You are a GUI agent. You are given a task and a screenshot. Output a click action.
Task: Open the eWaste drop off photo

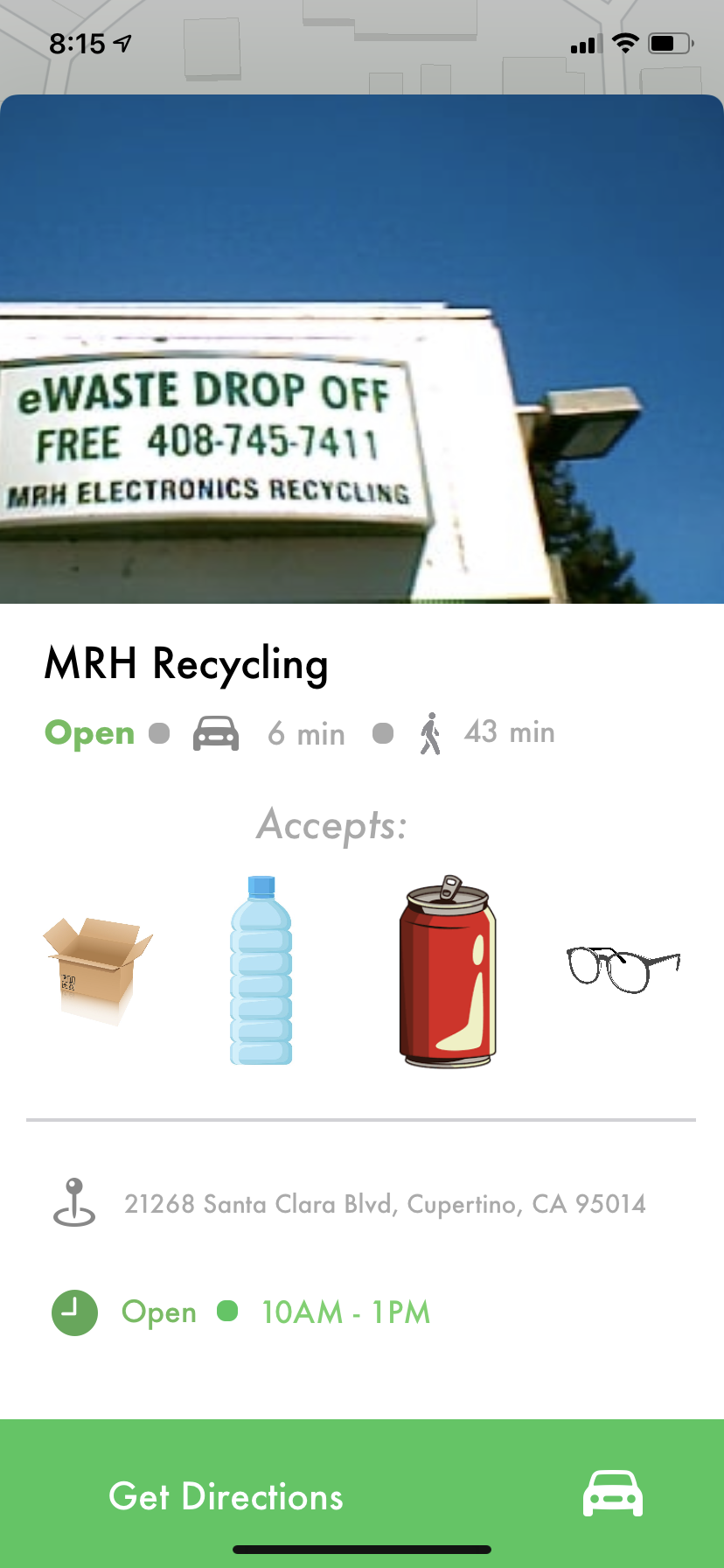[362, 350]
